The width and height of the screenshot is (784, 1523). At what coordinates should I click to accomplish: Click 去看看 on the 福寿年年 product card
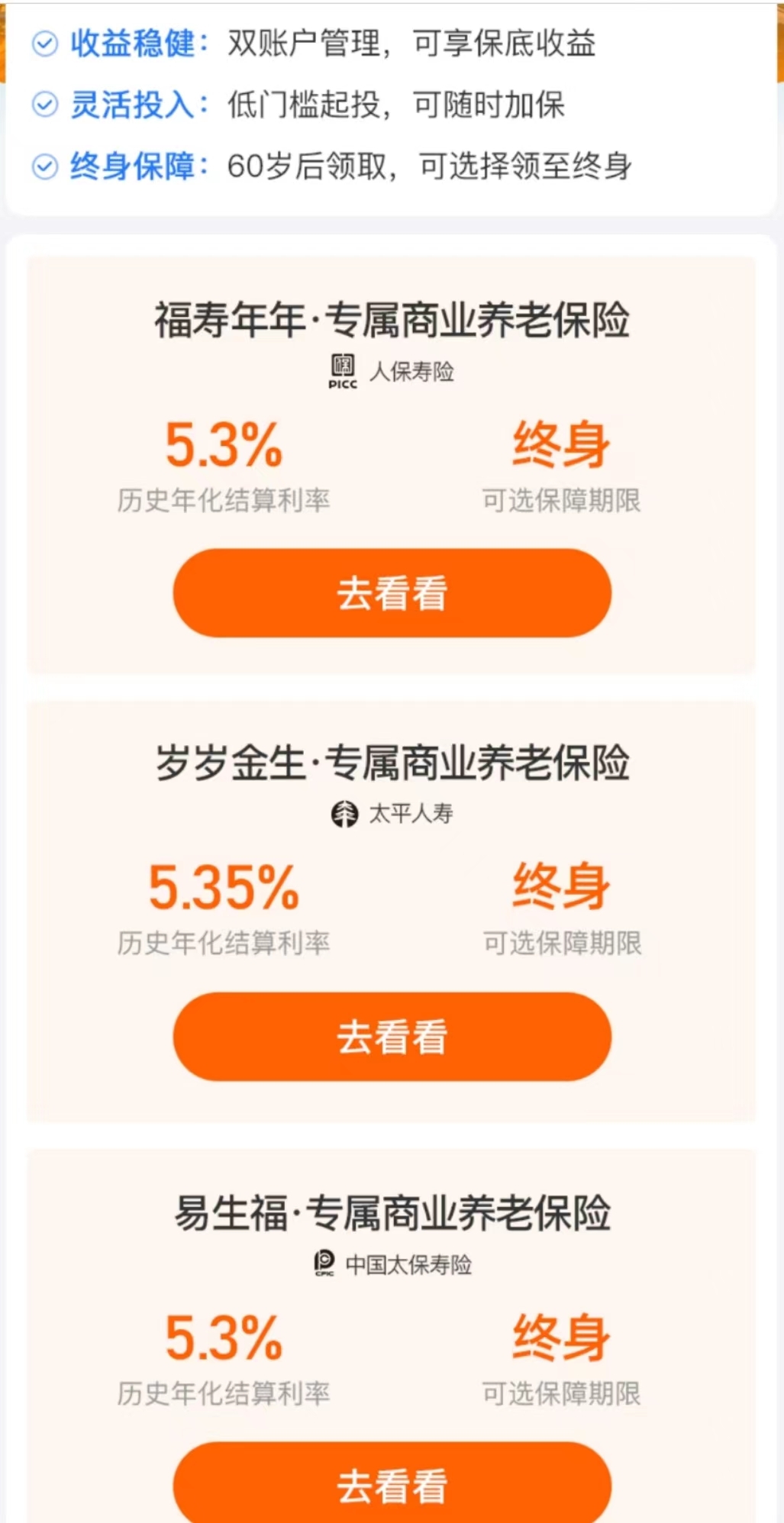(x=392, y=593)
